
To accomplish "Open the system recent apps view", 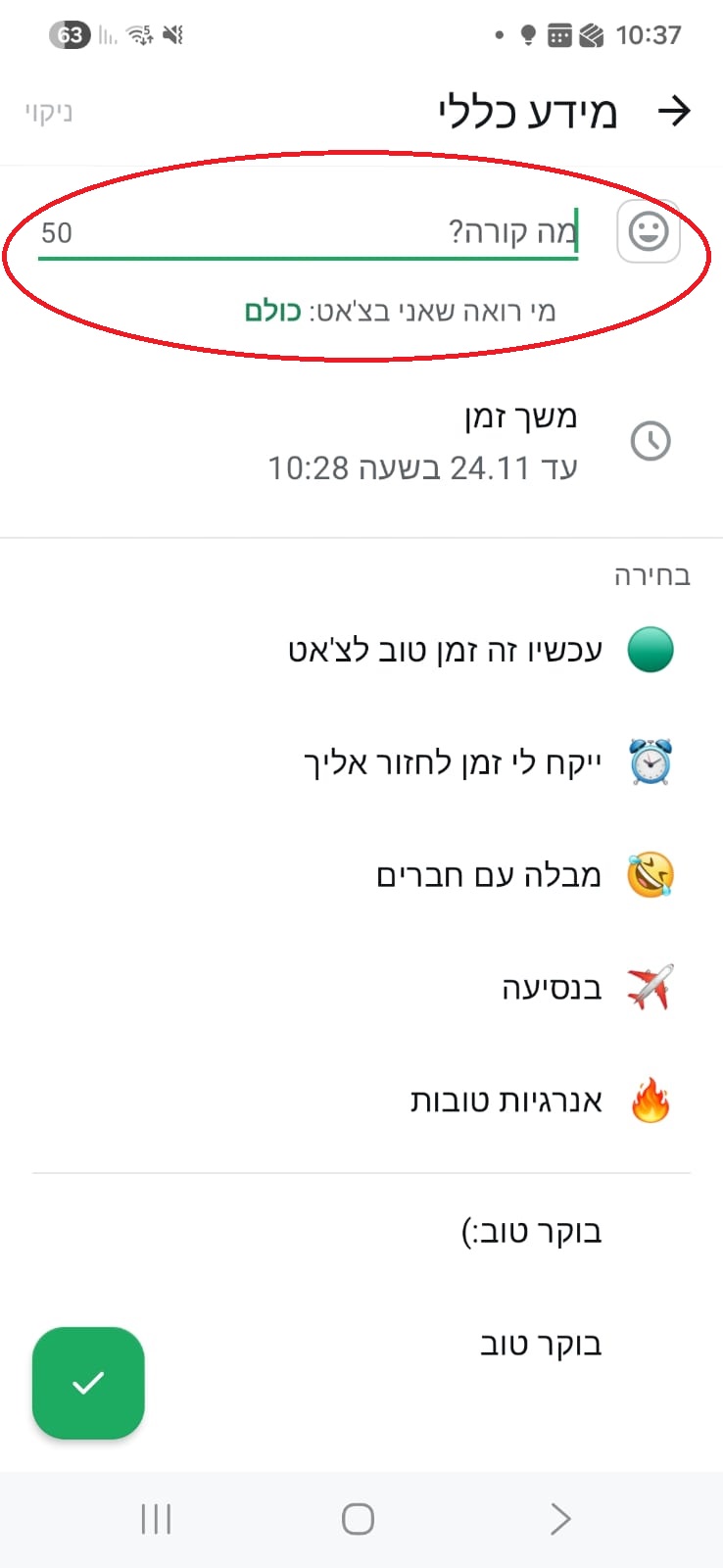I will coord(156,1519).
